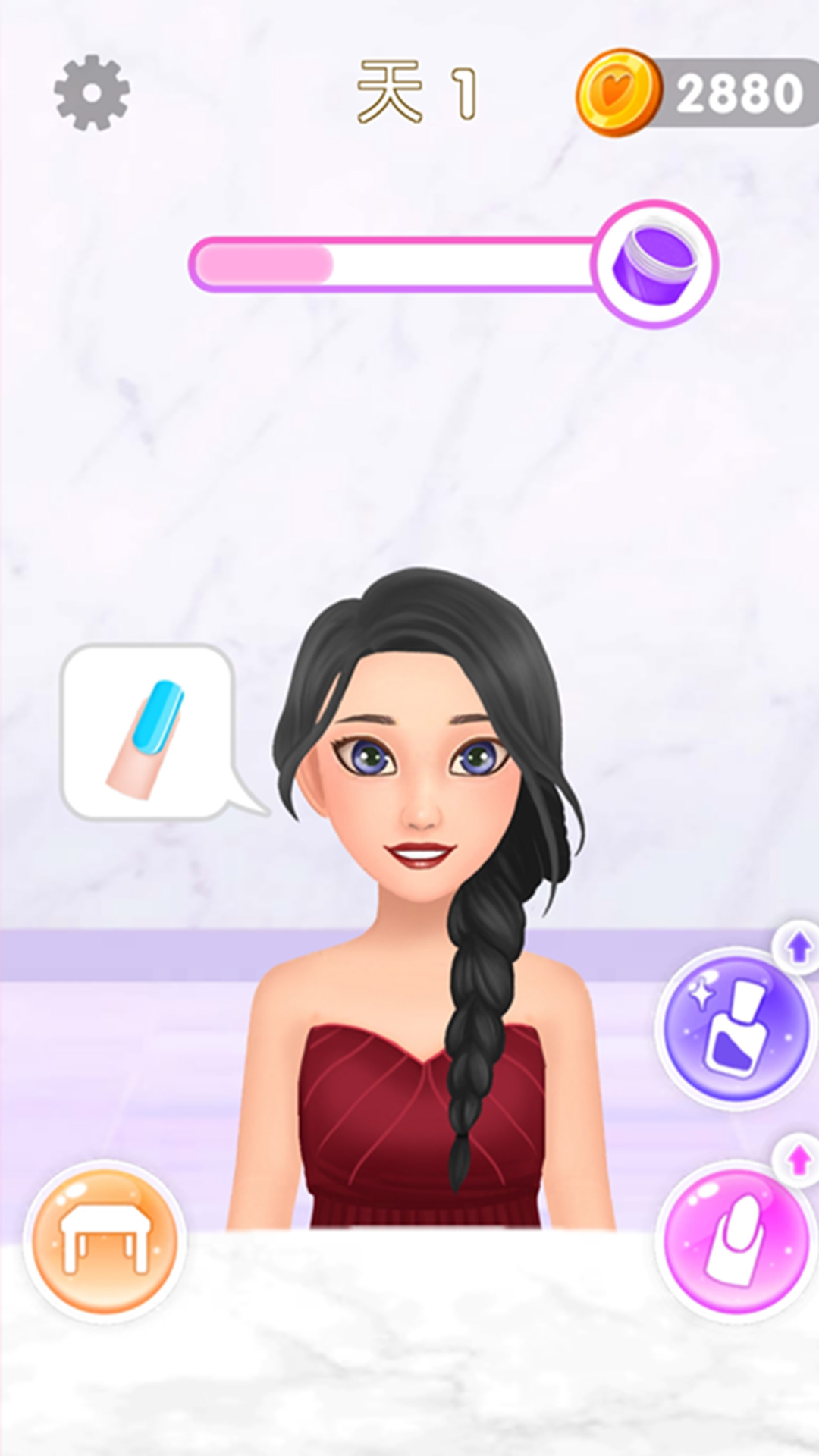
Task: Tap the heart coin balance 2880
Action: [x=698, y=93]
